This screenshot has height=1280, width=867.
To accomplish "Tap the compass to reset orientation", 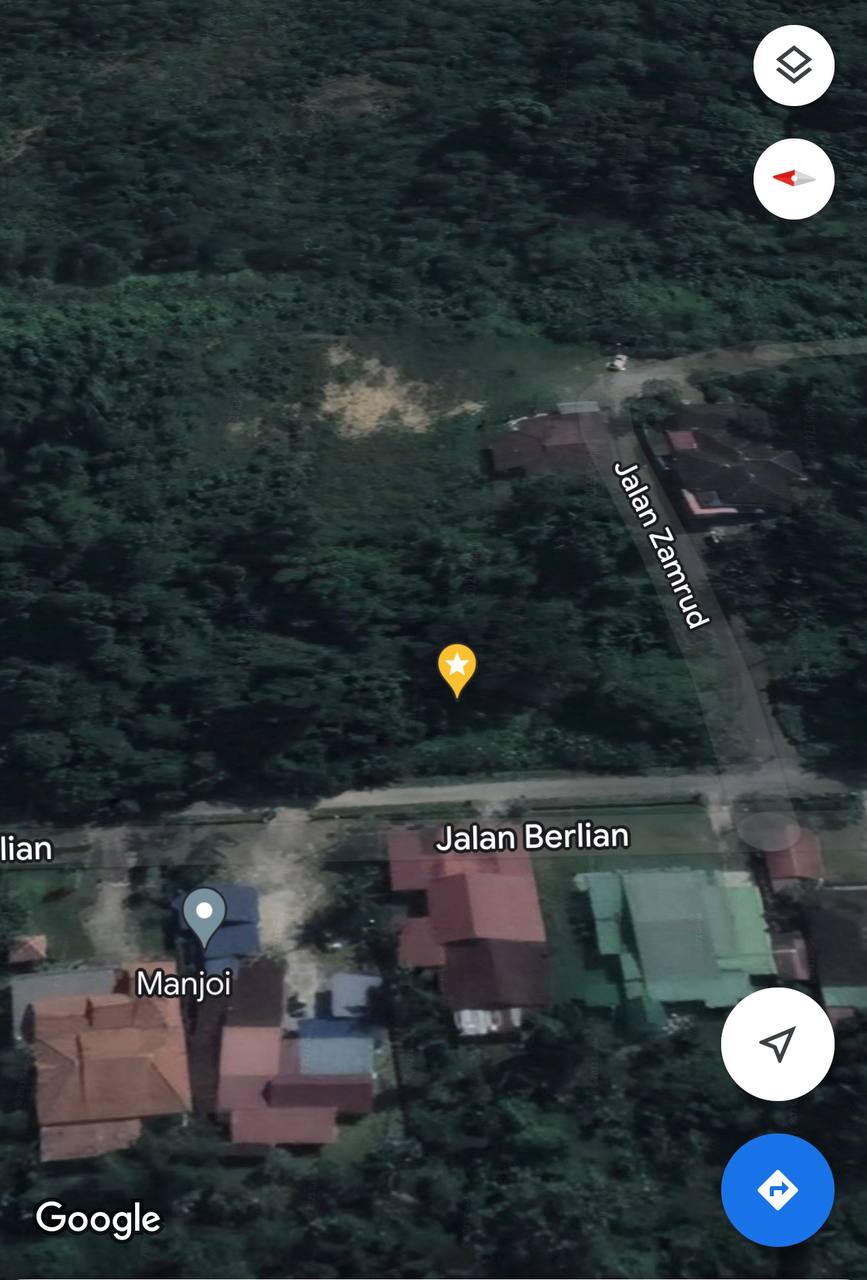I will tap(793, 179).
